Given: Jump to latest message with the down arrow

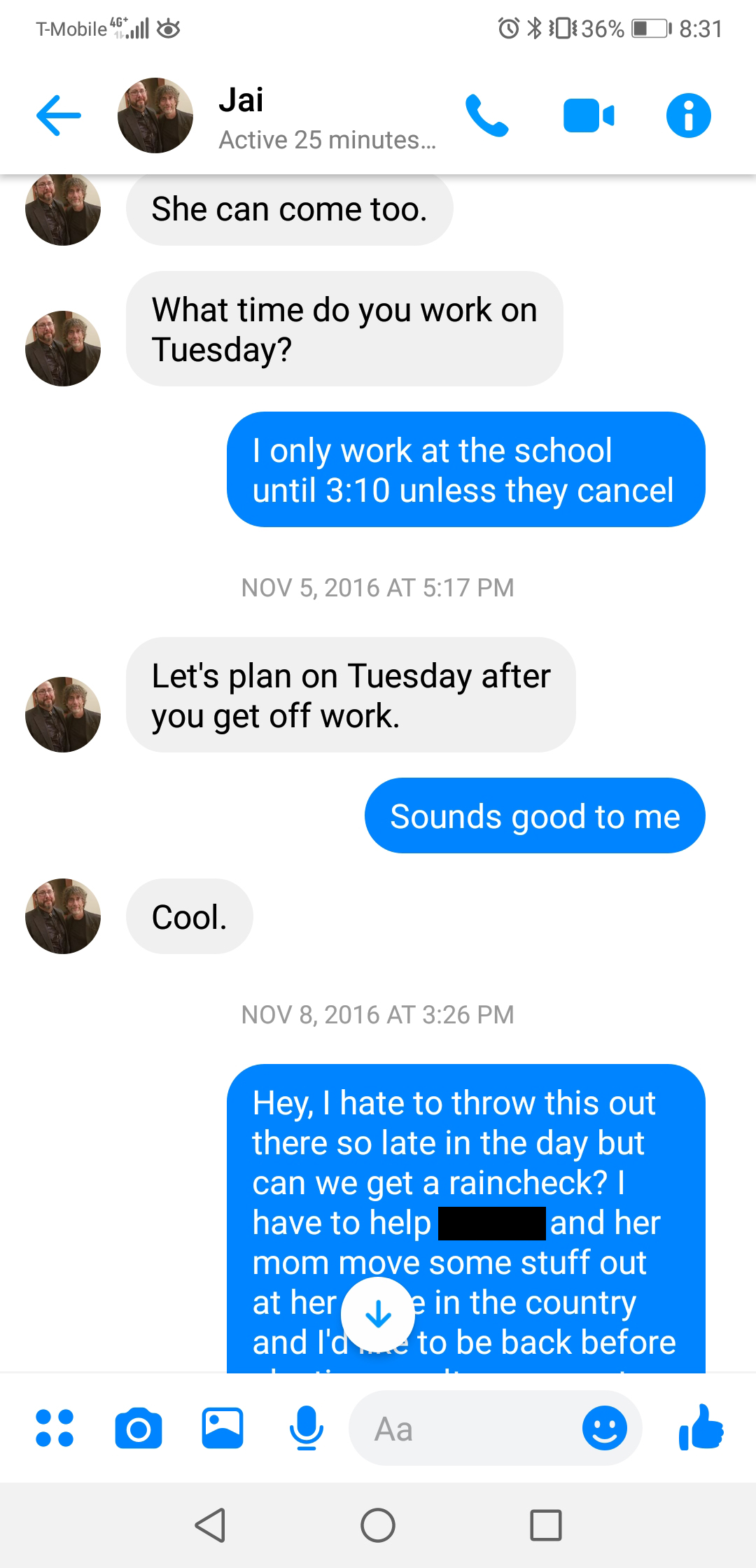Looking at the screenshot, I should click(378, 1315).
